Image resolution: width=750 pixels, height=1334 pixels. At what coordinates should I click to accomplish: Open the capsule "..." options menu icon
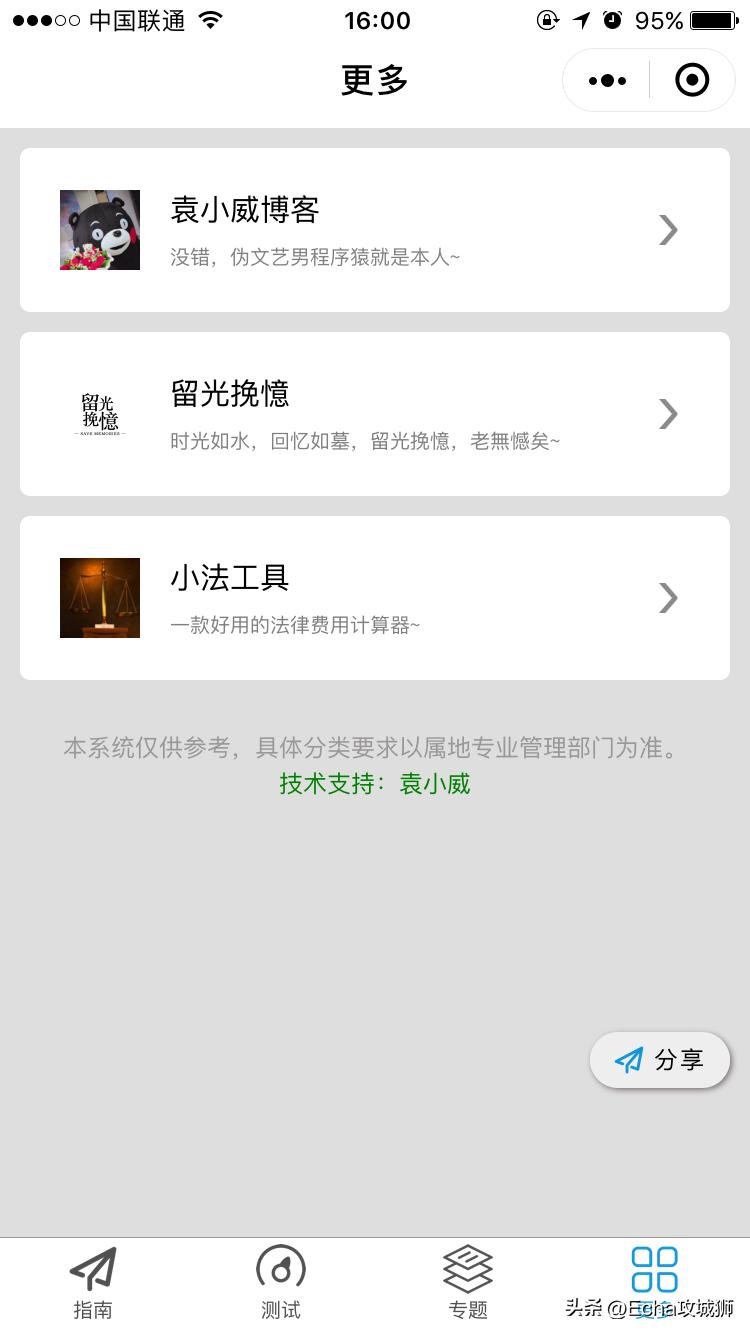point(606,80)
